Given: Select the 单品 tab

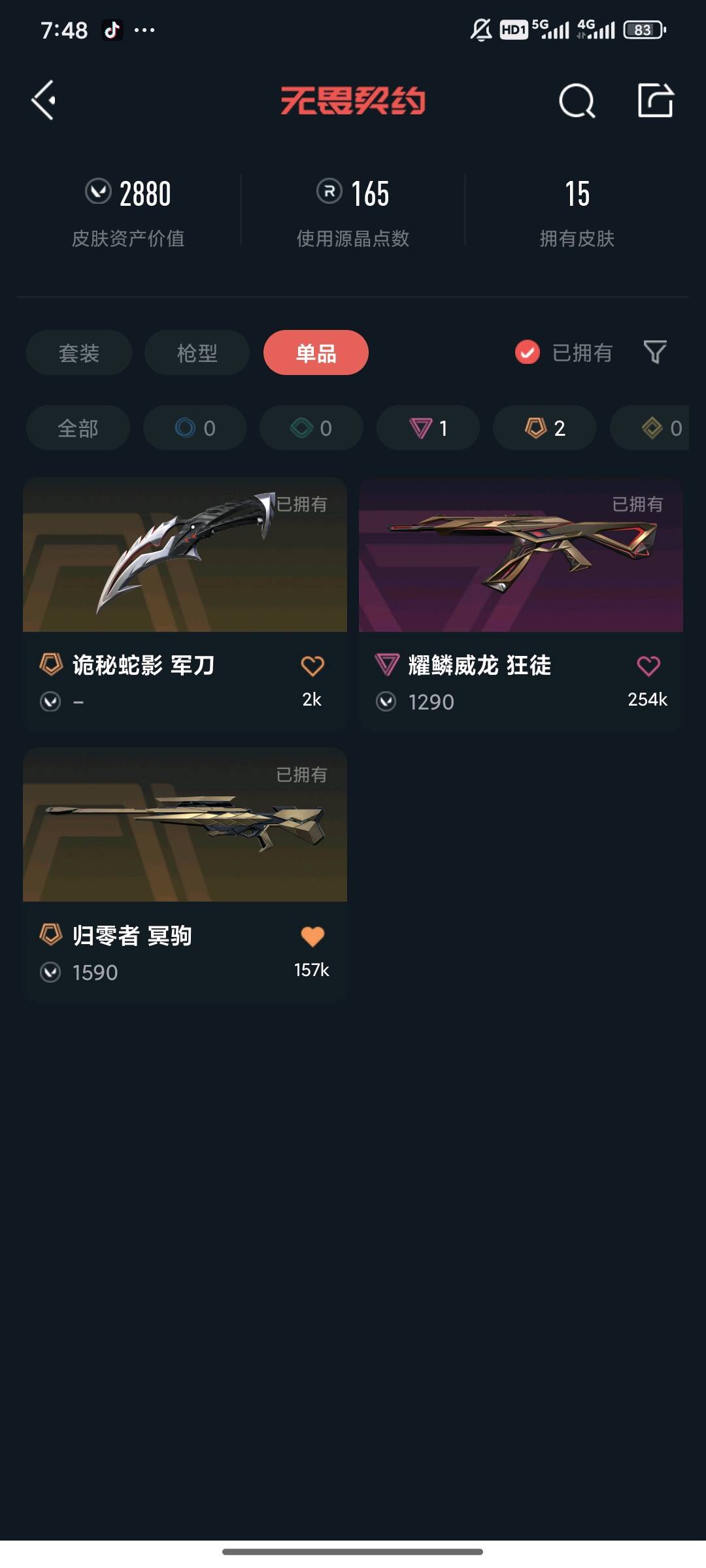Looking at the screenshot, I should click(x=316, y=353).
